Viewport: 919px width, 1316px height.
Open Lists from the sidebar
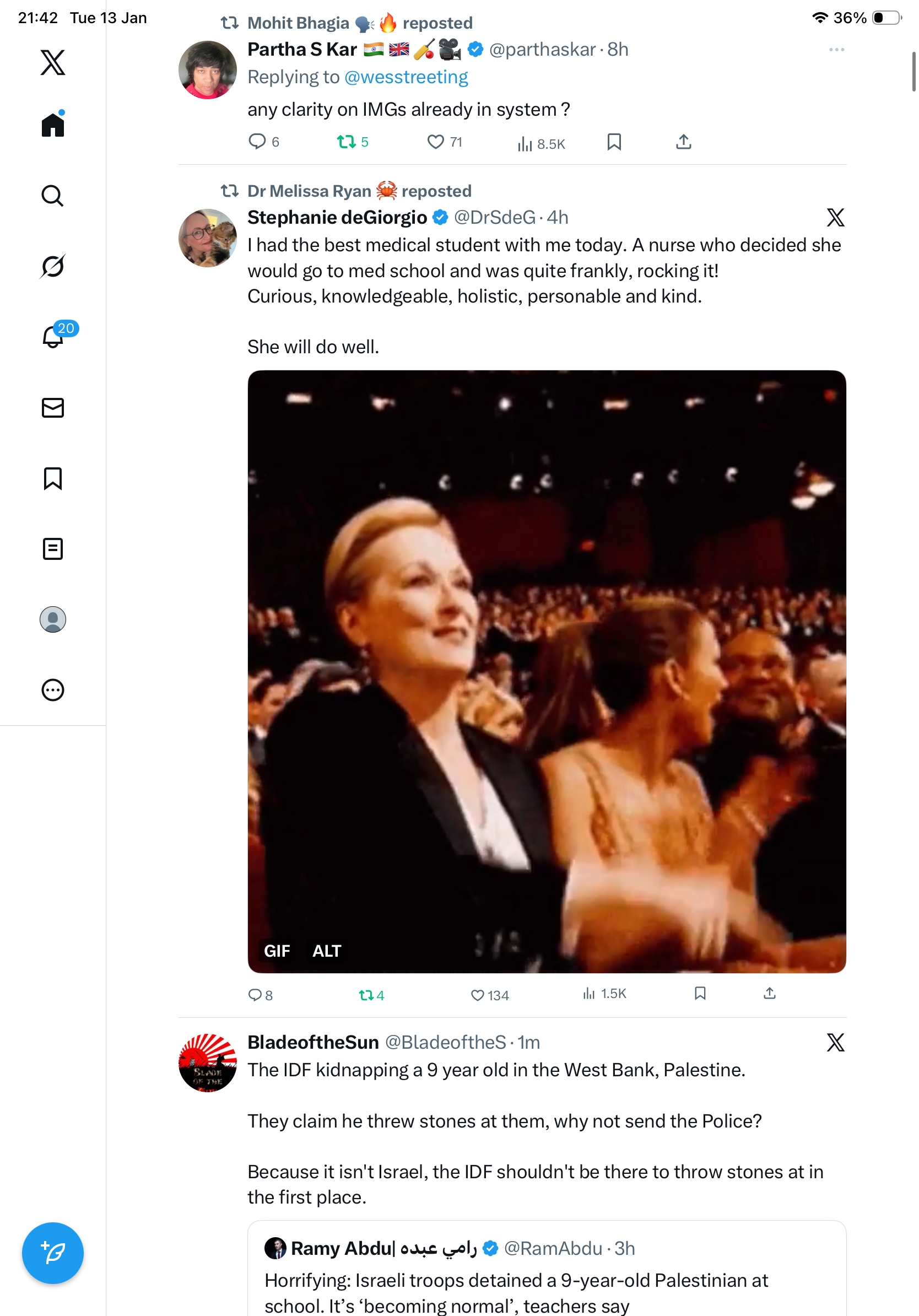(53, 548)
